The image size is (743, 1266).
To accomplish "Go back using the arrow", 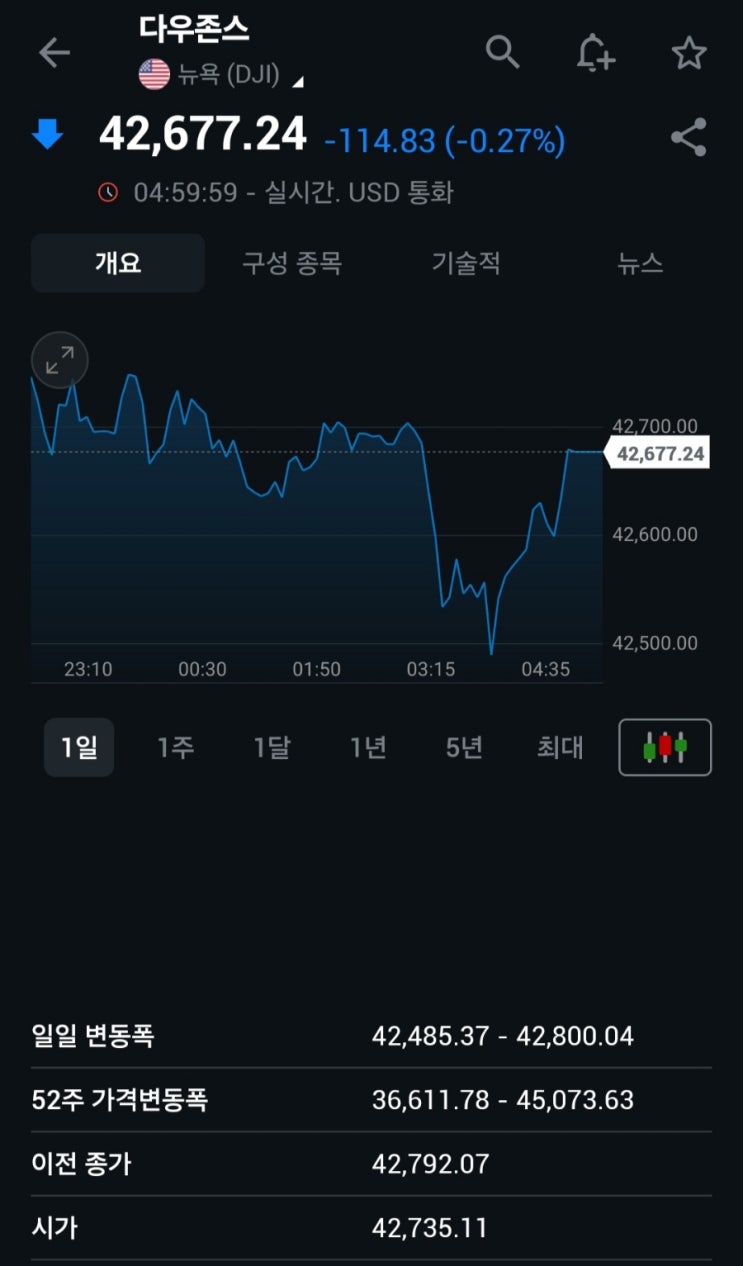I will coord(54,53).
